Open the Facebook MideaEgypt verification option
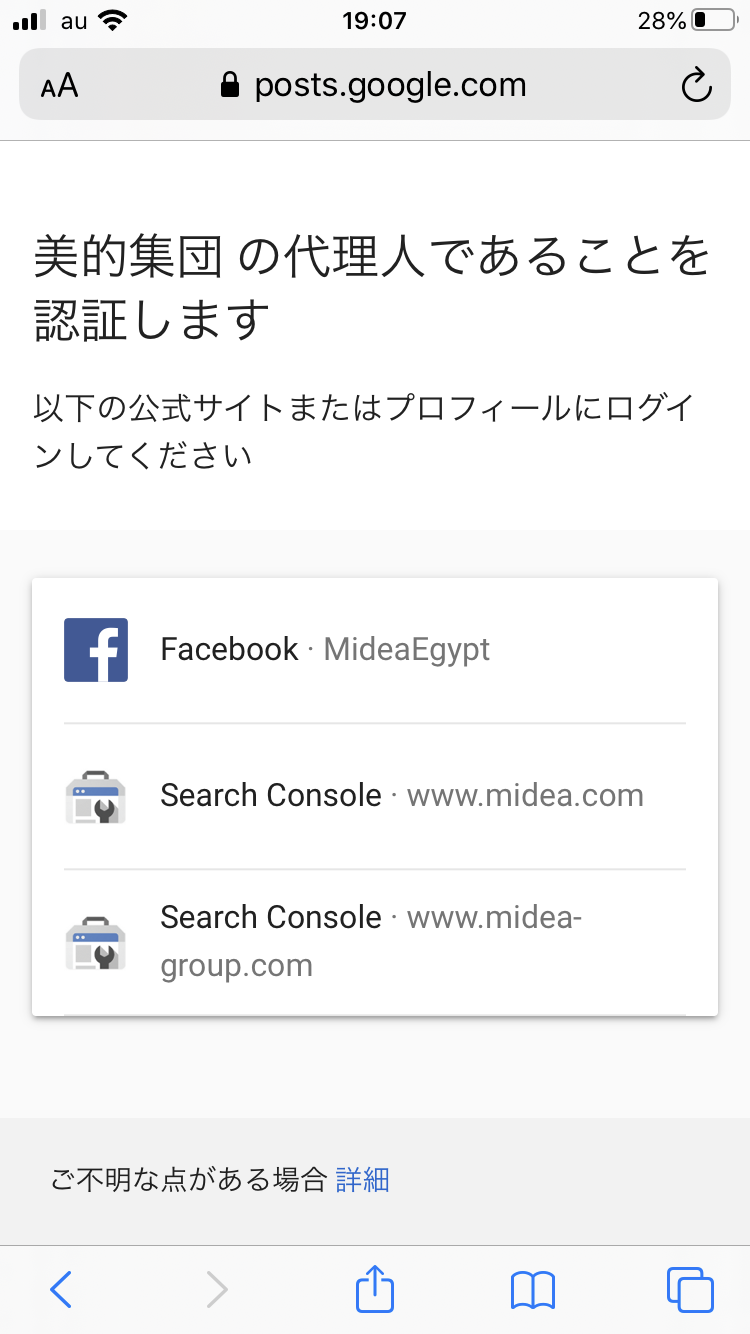The width and height of the screenshot is (750, 1334). coord(375,650)
